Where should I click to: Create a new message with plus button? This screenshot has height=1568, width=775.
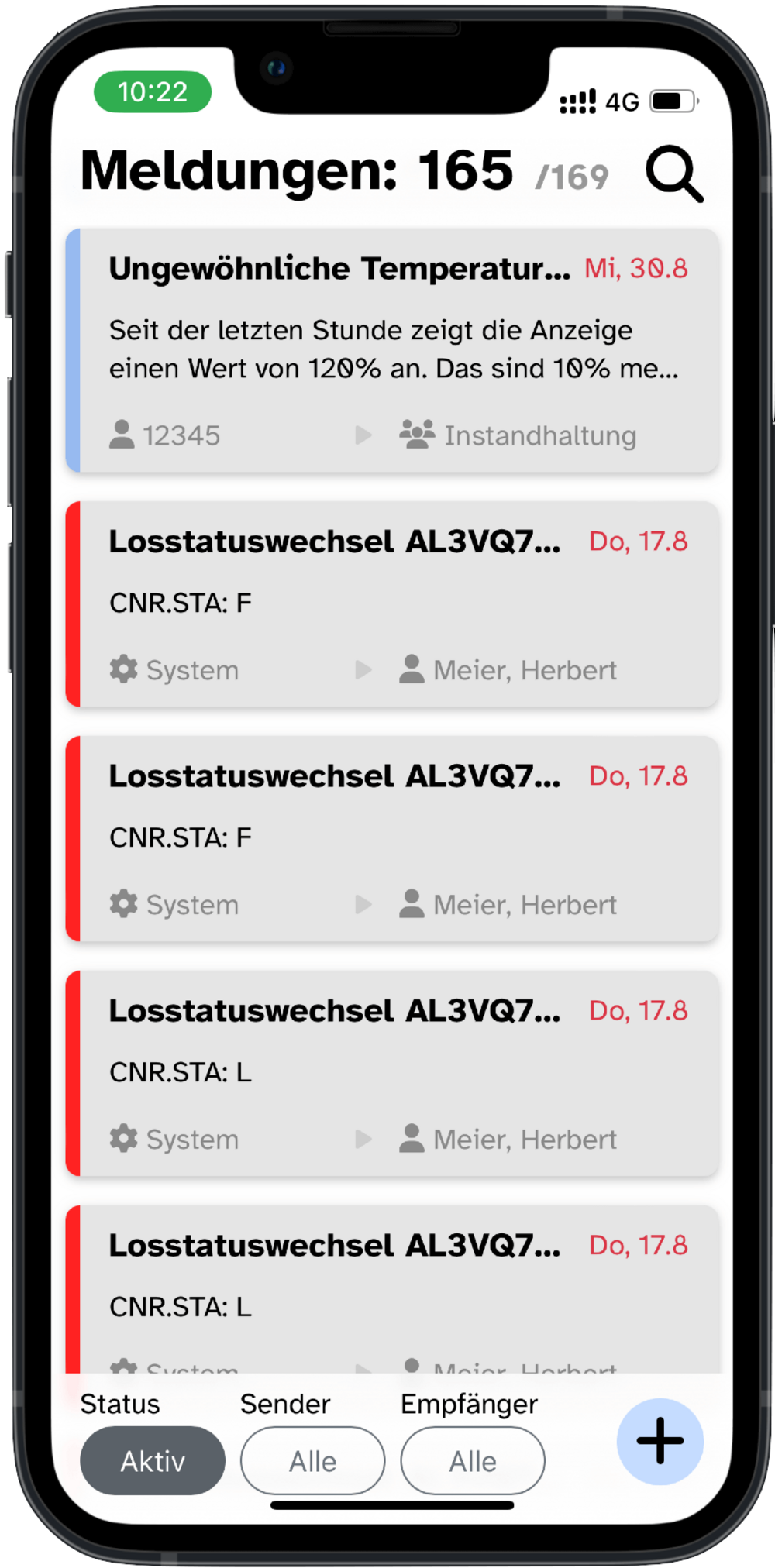click(660, 1441)
